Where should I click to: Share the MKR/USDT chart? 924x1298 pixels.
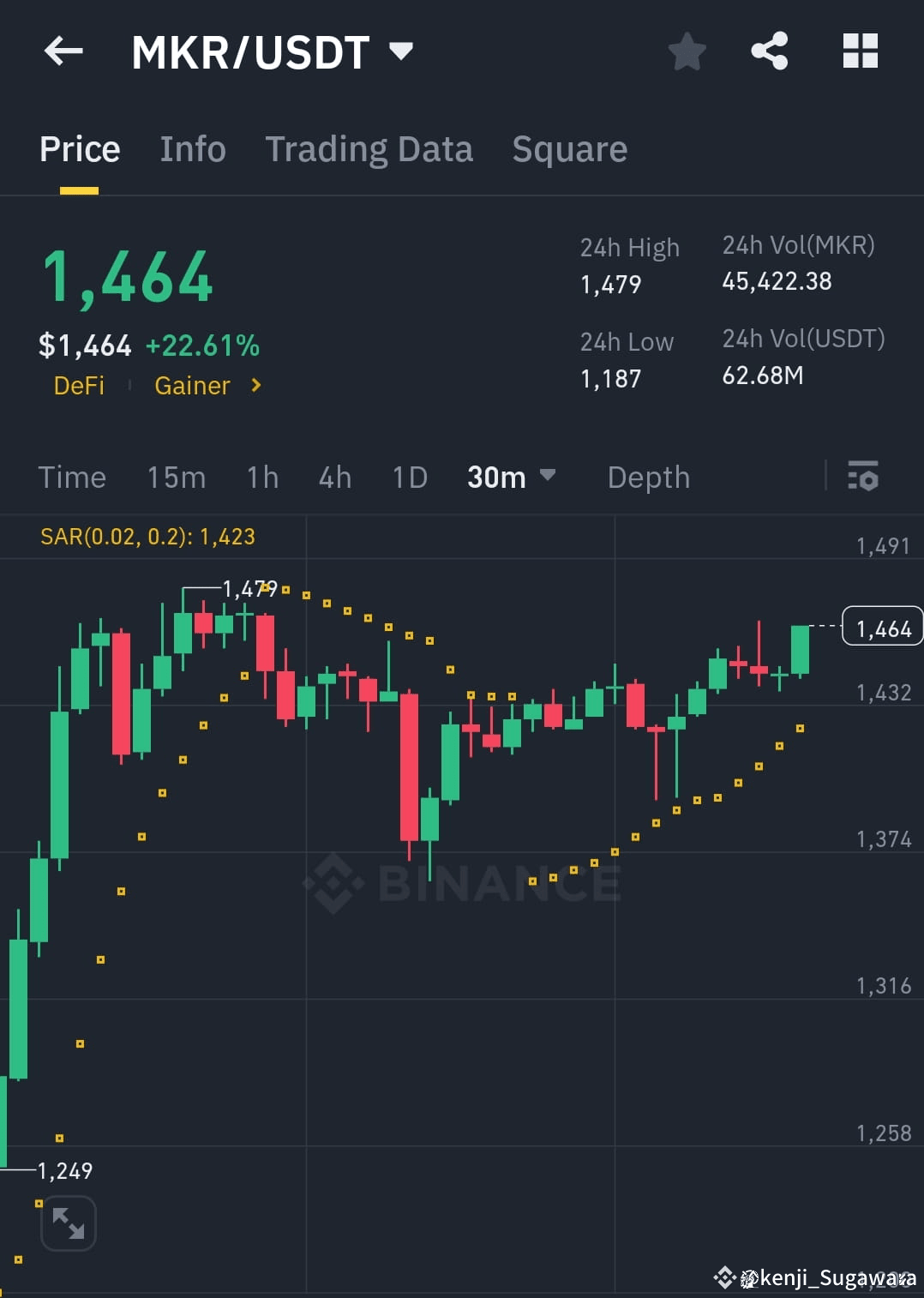[769, 51]
